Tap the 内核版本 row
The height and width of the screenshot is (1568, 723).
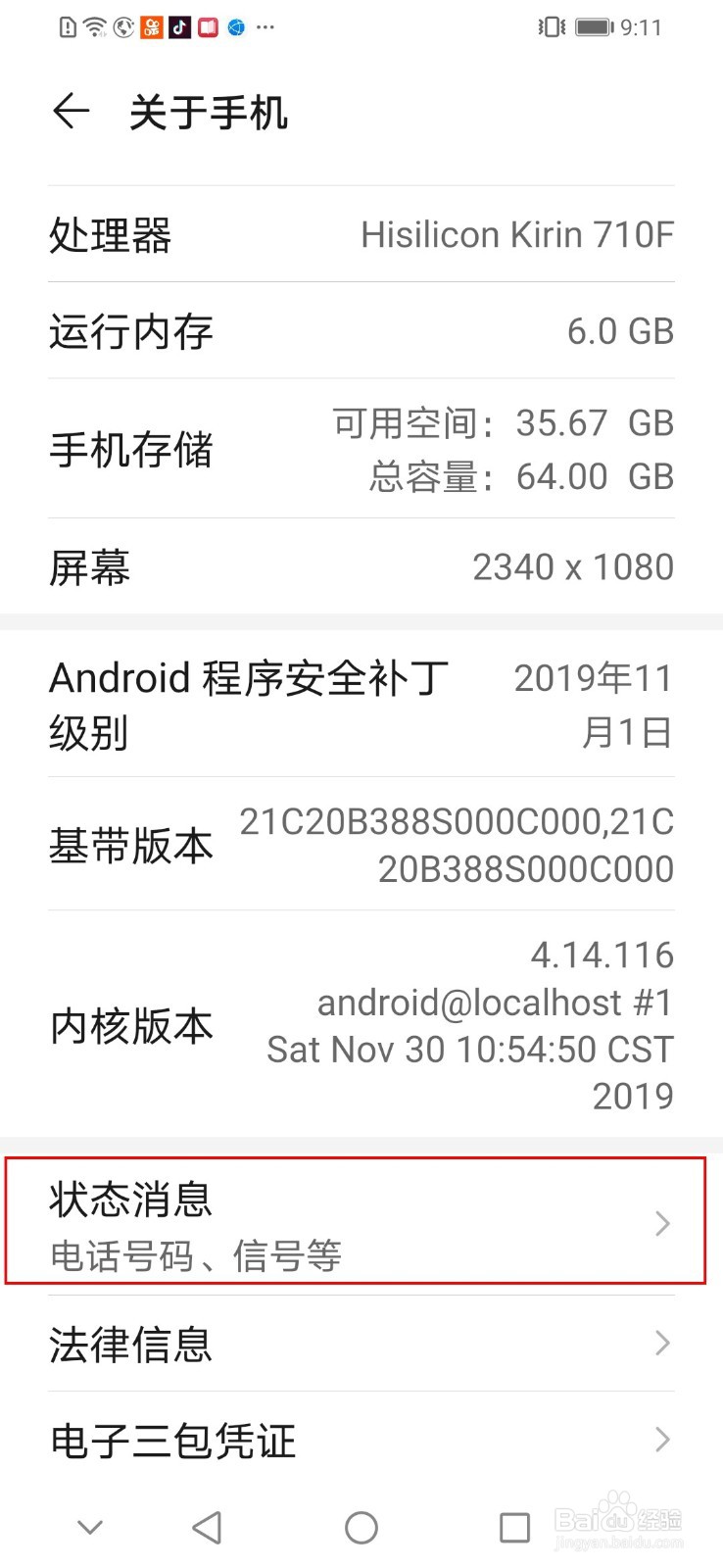(x=361, y=1024)
